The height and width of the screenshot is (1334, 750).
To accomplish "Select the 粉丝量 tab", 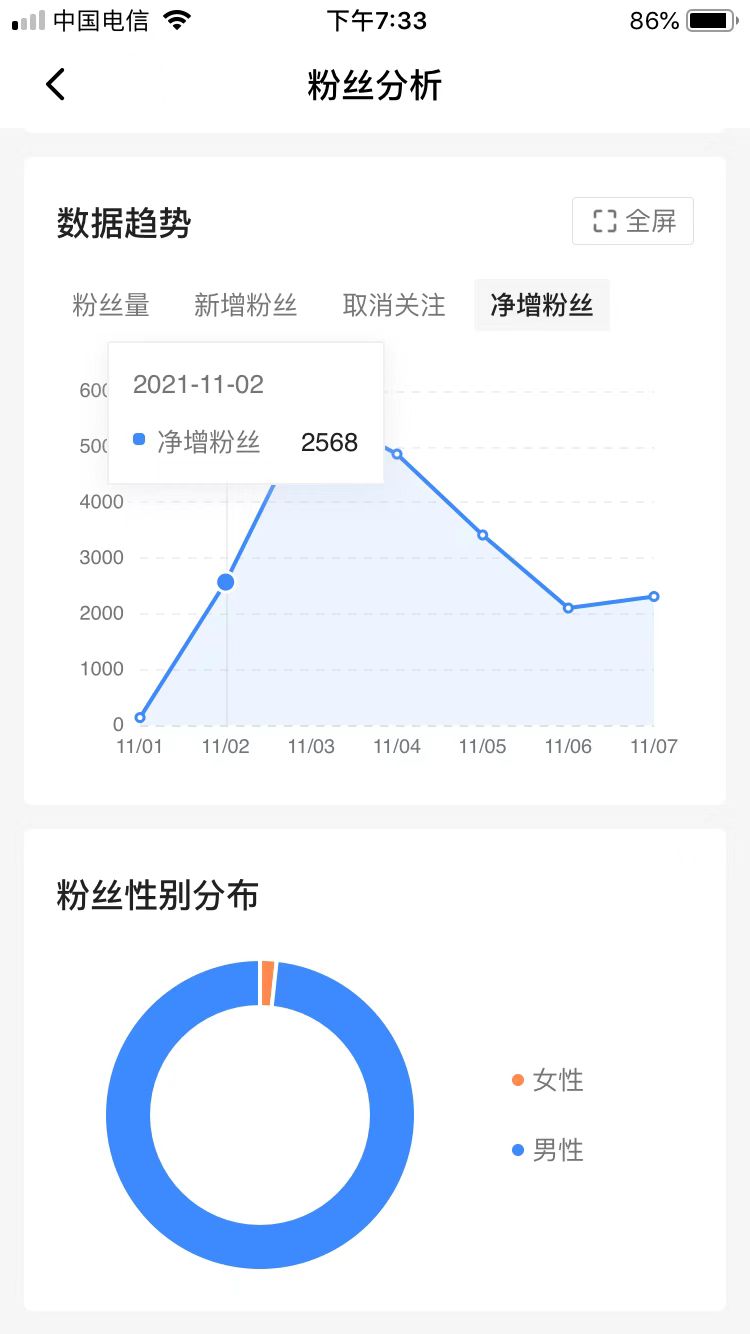I will (x=112, y=306).
